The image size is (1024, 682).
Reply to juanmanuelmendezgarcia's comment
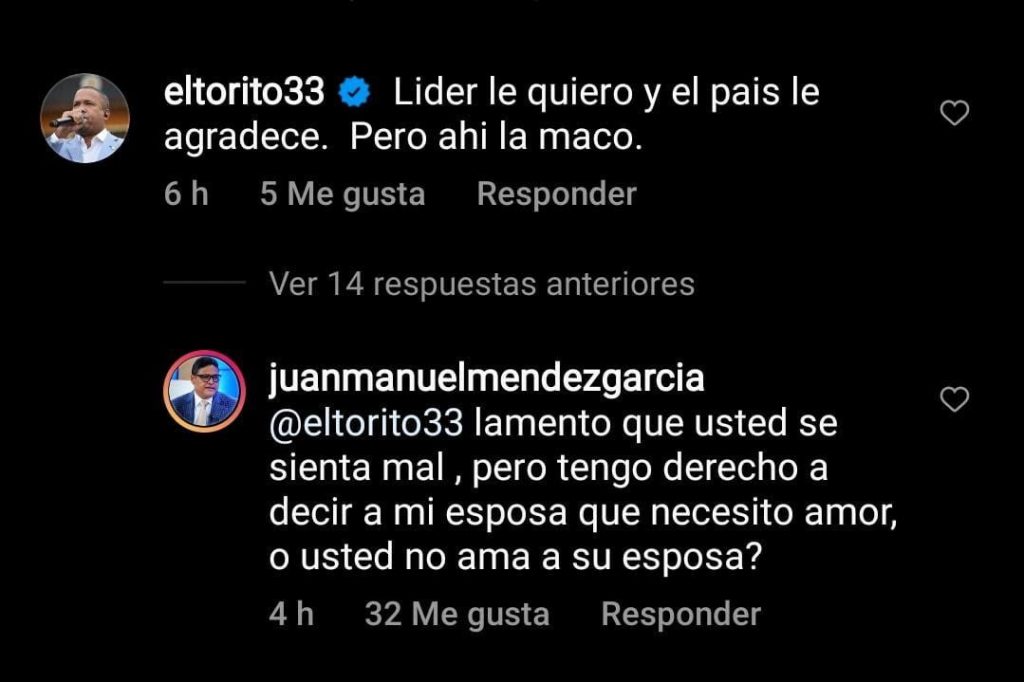tap(680, 613)
